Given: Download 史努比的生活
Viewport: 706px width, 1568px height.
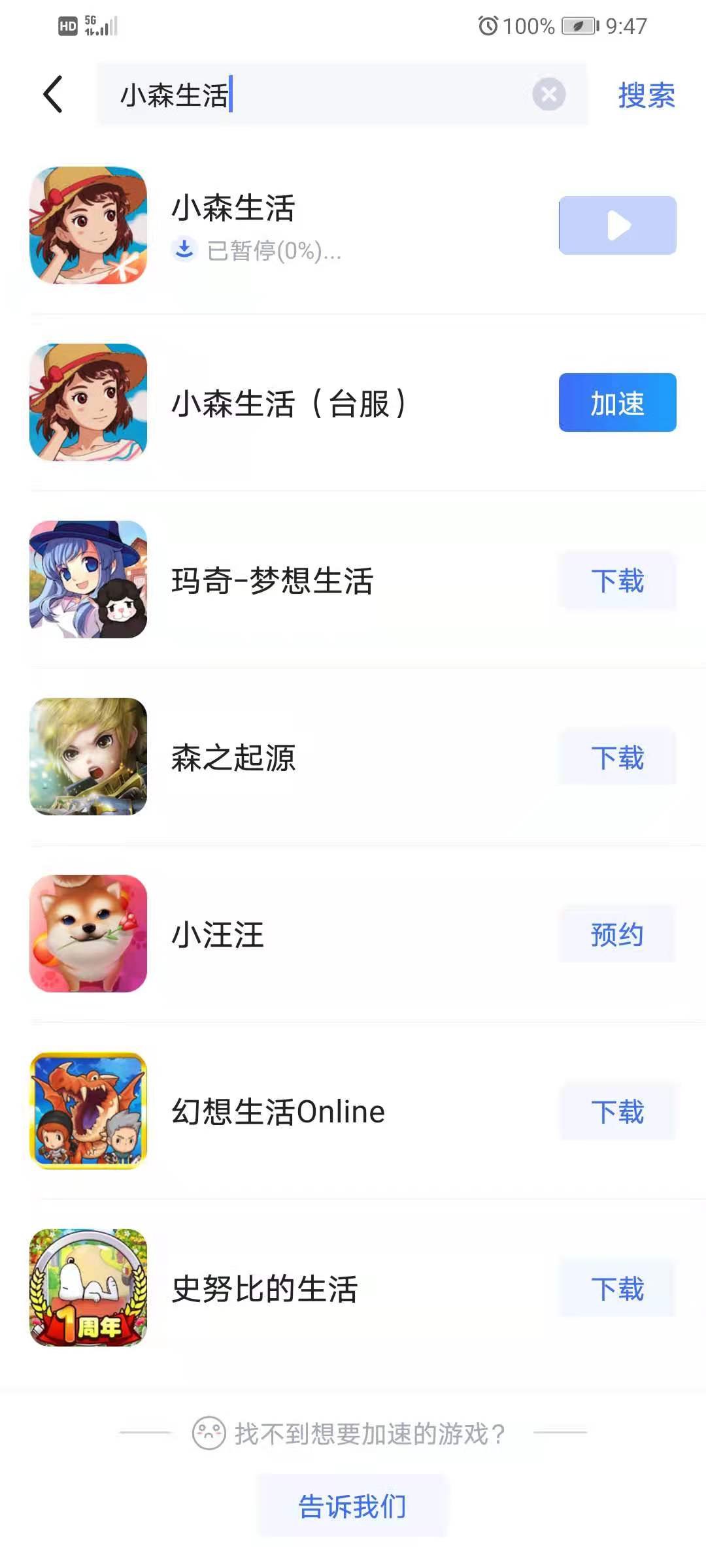Looking at the screenshot, I should tap(617, 1288).
